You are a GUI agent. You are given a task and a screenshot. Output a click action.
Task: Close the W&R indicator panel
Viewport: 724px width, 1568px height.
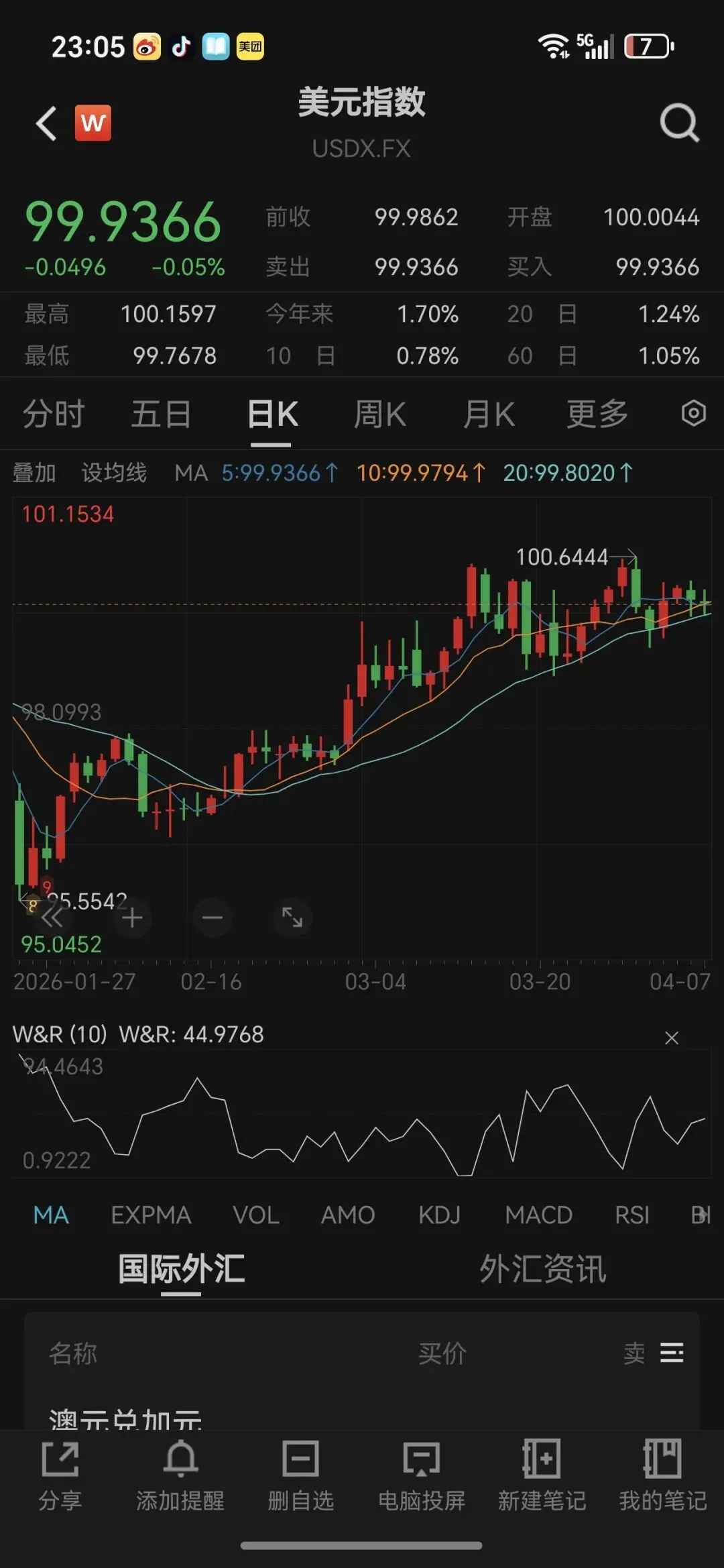point(671,1038)
